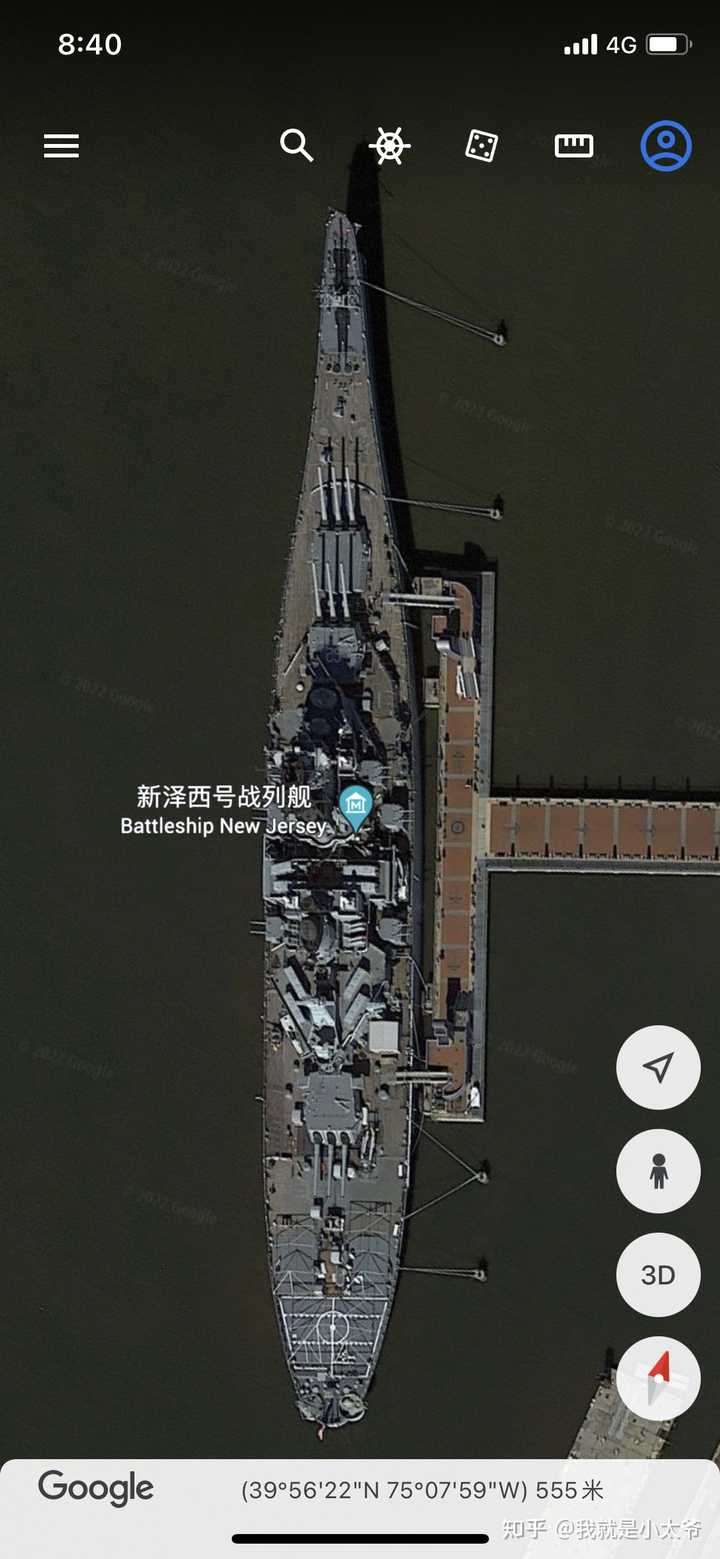Open the search tool
The image size is (720, 1559).
pos(297,146)
